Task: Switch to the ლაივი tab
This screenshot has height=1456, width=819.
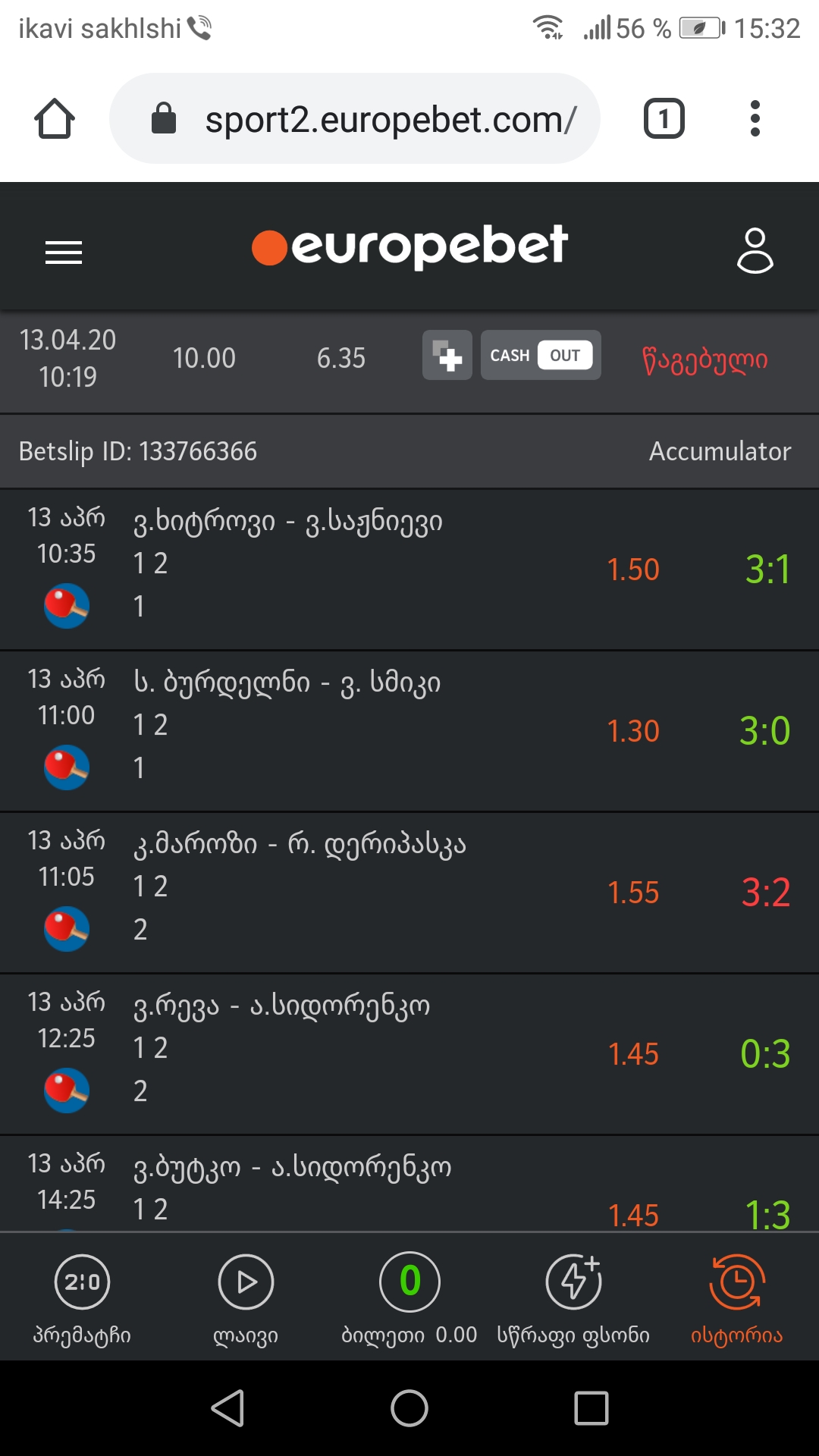Action: [x=246, y=1298]
